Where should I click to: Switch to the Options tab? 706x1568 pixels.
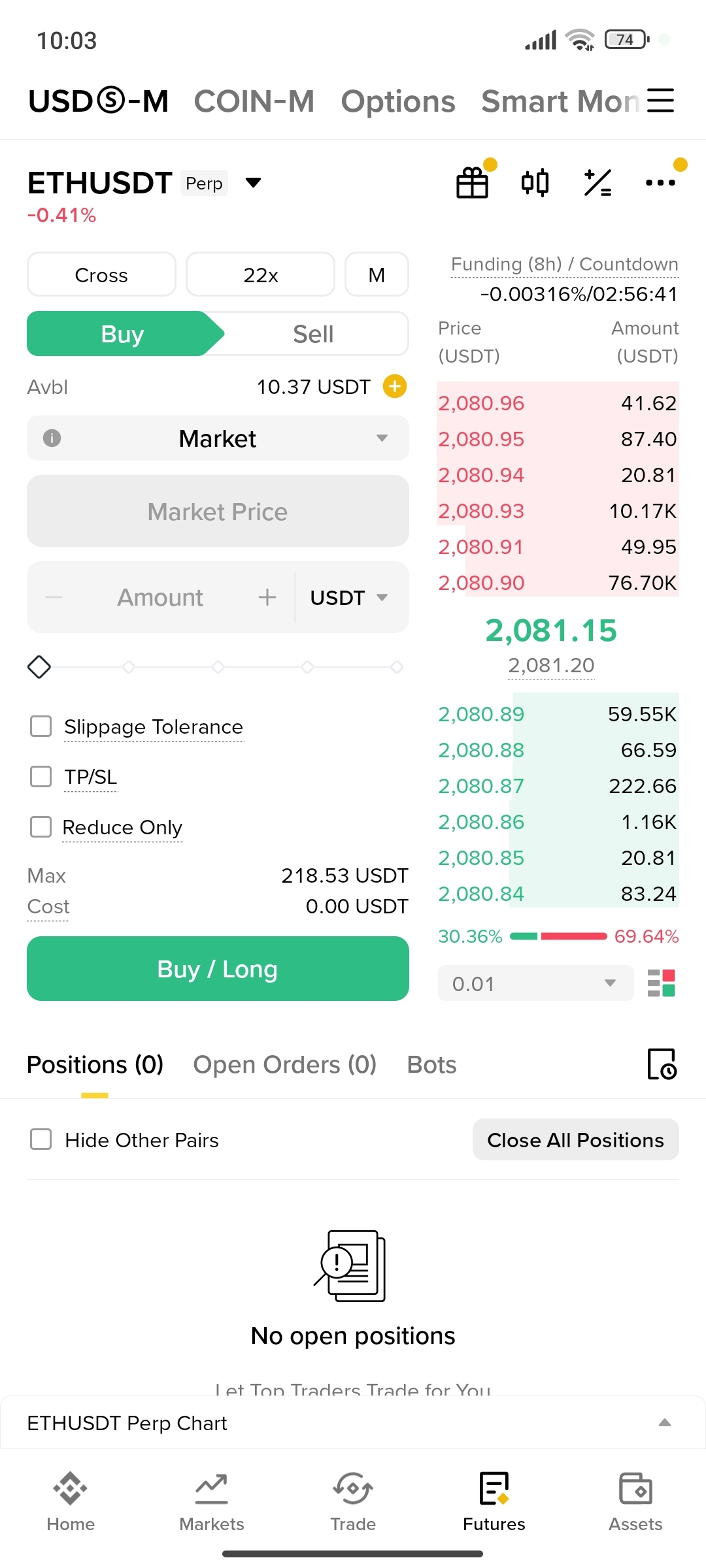click(397, 102)
